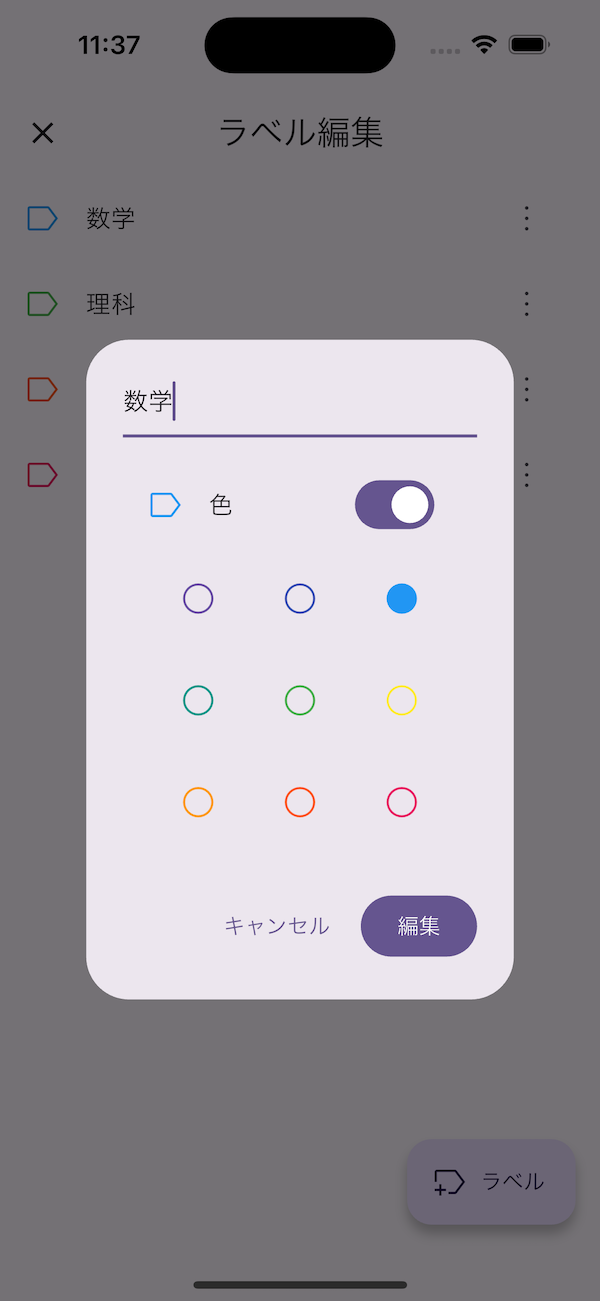Select the pink color circle
This screenshot has width=600, height=1301.
401,802
